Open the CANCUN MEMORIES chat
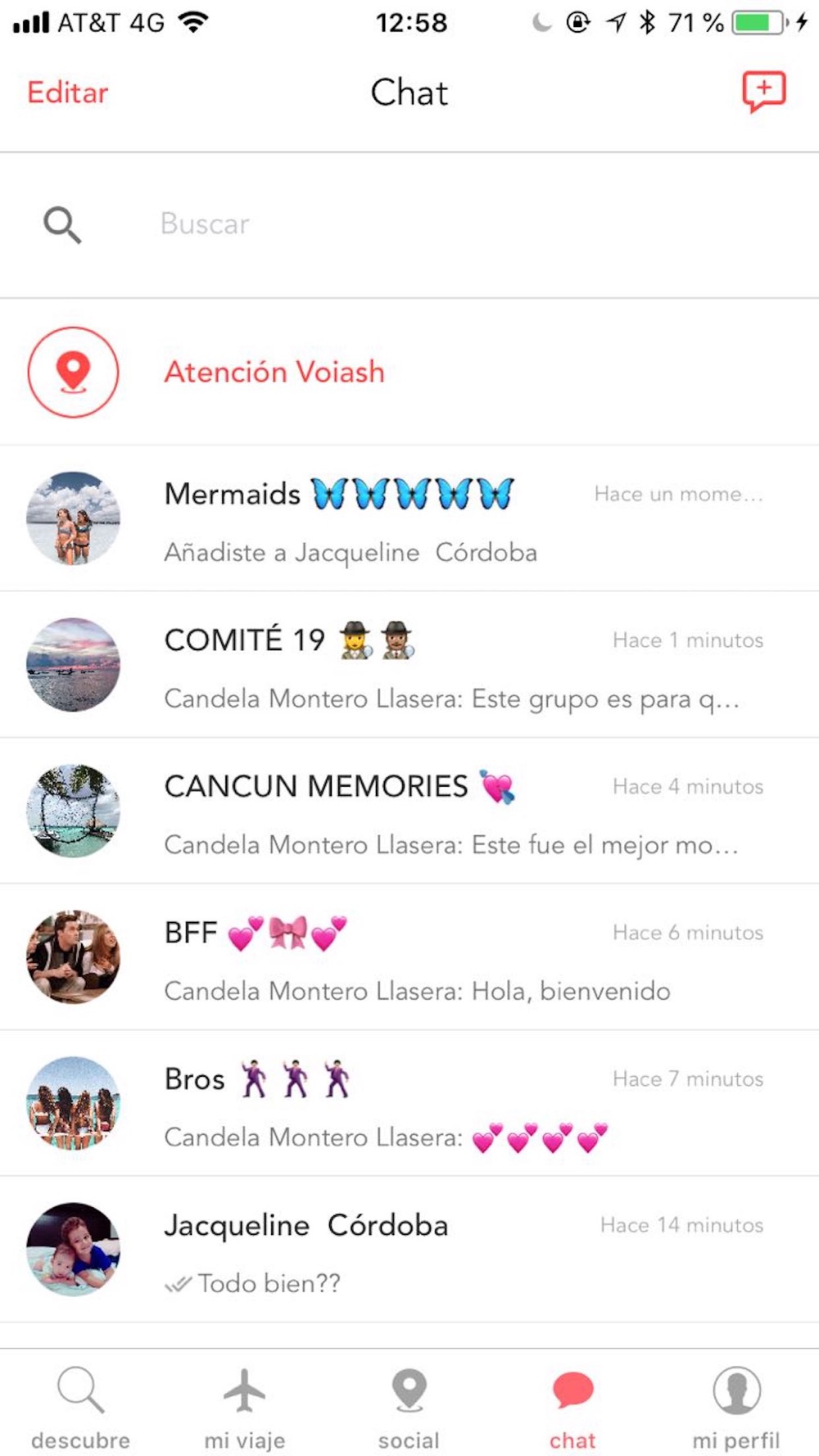Screen dimensions: 819x1456 409,811
